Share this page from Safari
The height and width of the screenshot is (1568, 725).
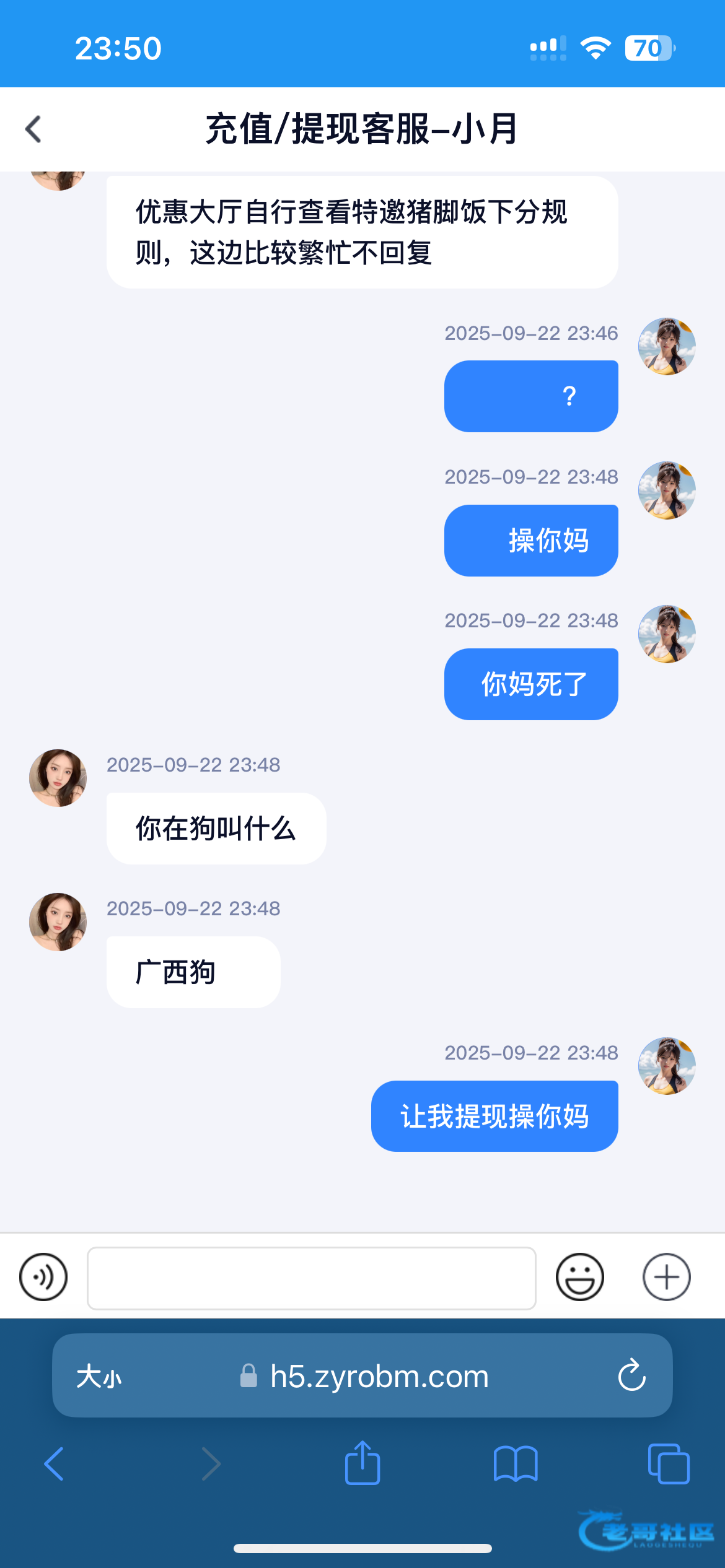pyautogui.click(x=362, y=1463)
